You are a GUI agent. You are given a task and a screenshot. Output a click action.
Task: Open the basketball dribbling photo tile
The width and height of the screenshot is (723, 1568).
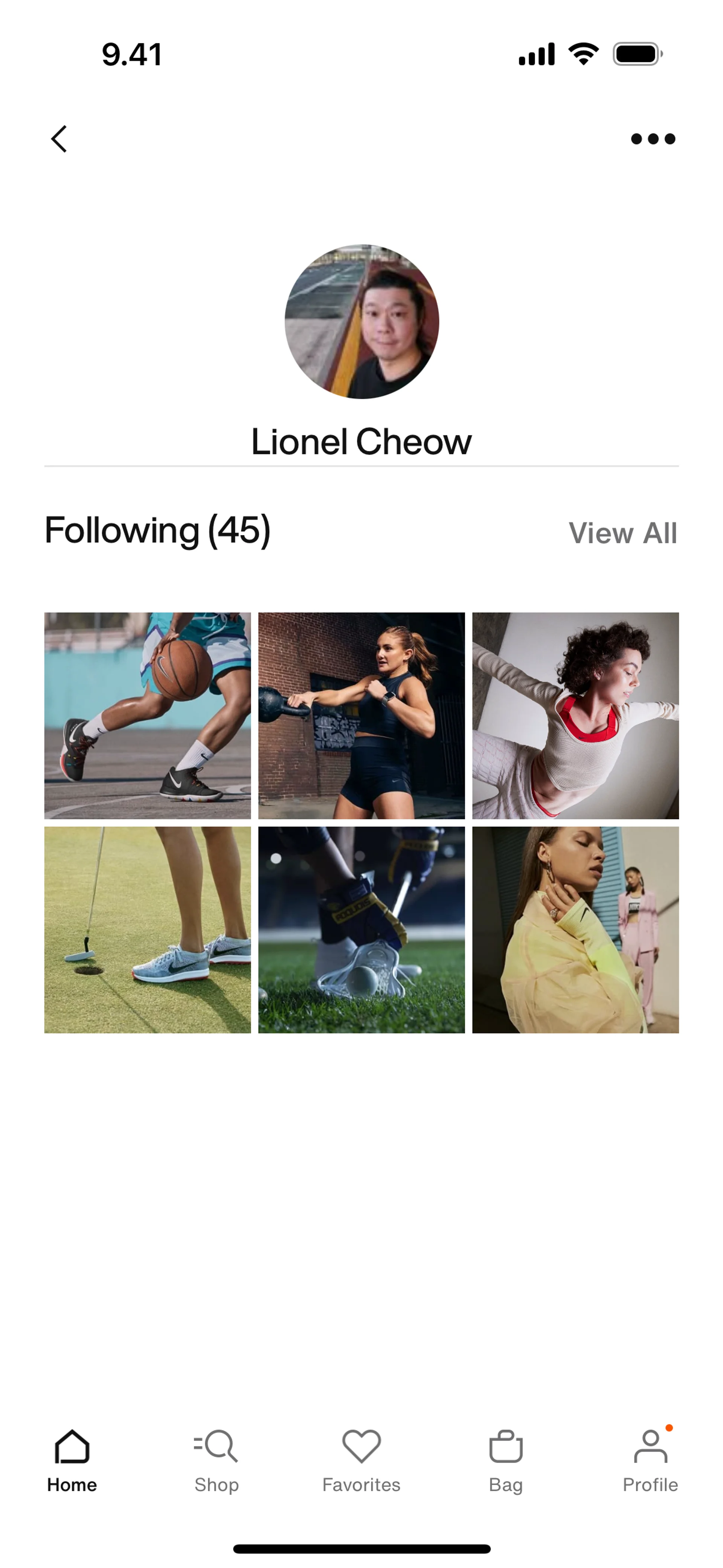click(x=147, y=715)
